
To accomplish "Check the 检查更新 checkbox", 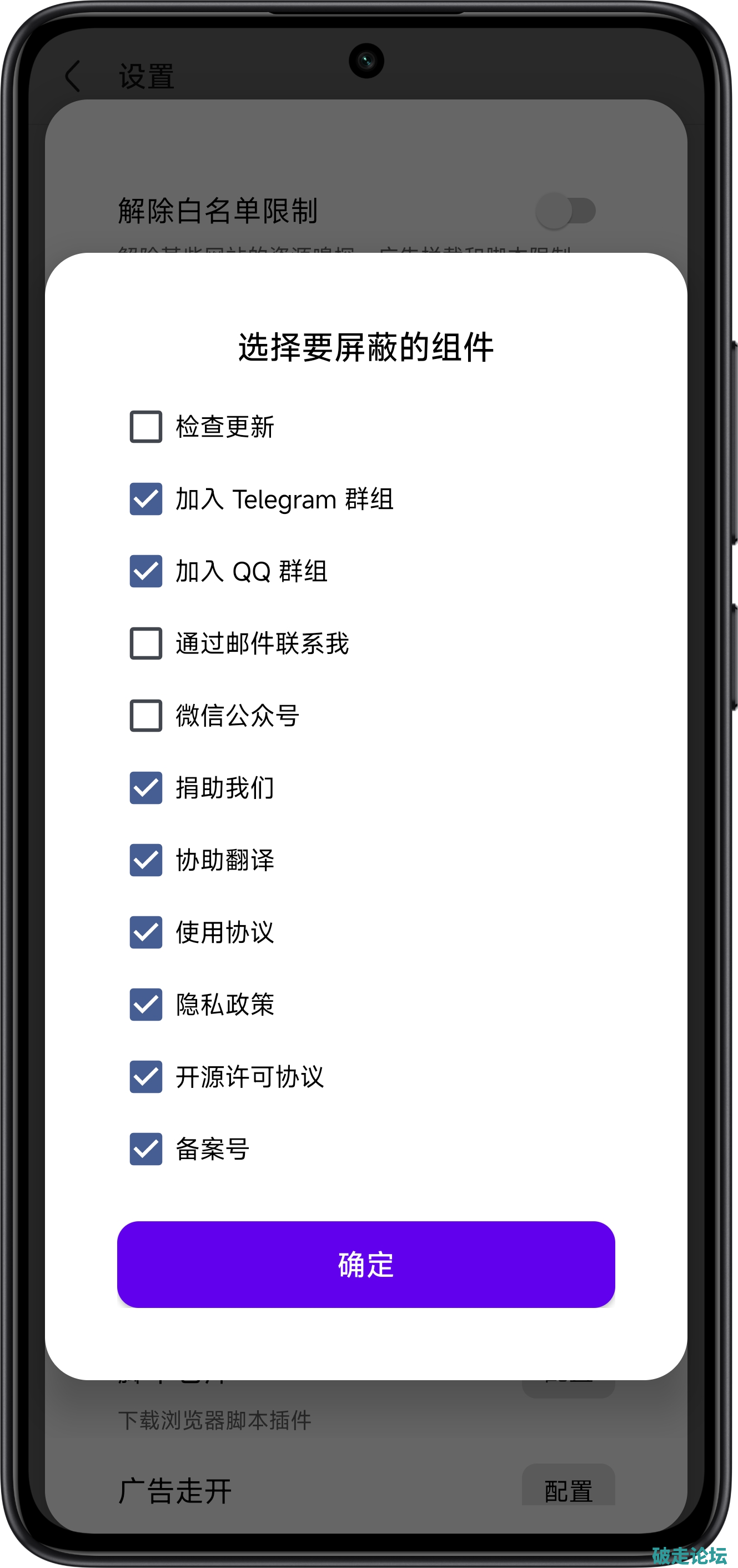I will [146, 427].
